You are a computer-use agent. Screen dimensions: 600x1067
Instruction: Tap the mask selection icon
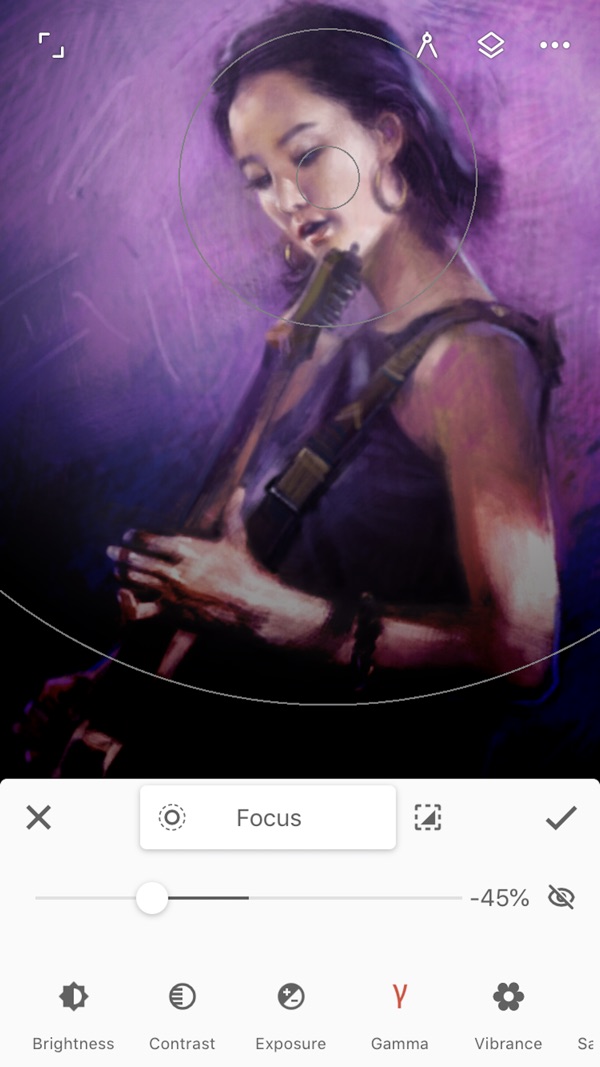click(x=428, y=818)
